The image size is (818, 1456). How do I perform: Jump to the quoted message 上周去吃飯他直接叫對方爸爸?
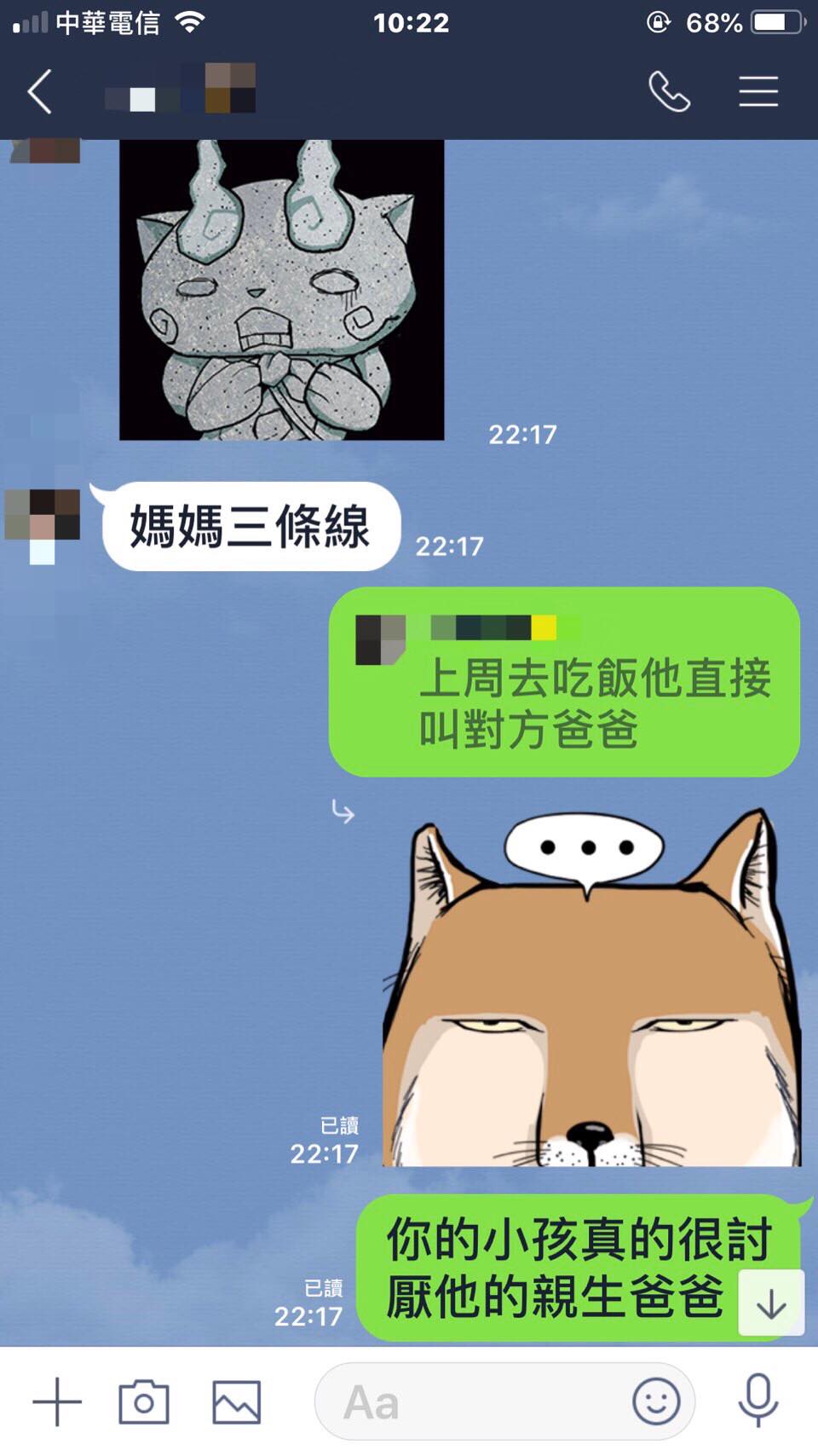564,682
